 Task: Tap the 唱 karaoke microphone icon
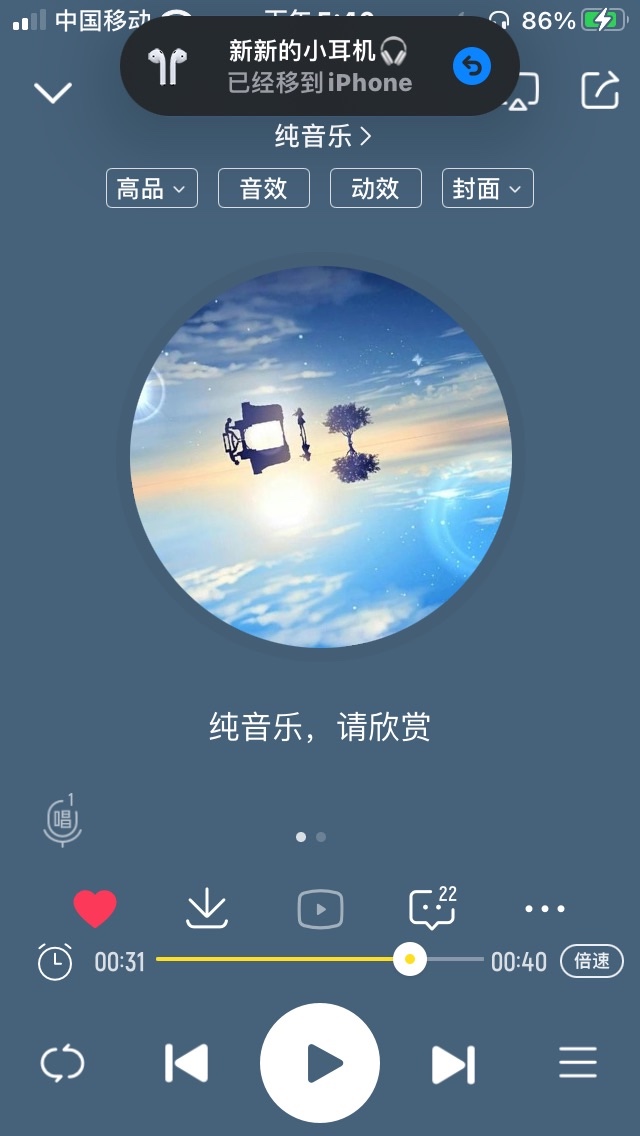(63, 821)
